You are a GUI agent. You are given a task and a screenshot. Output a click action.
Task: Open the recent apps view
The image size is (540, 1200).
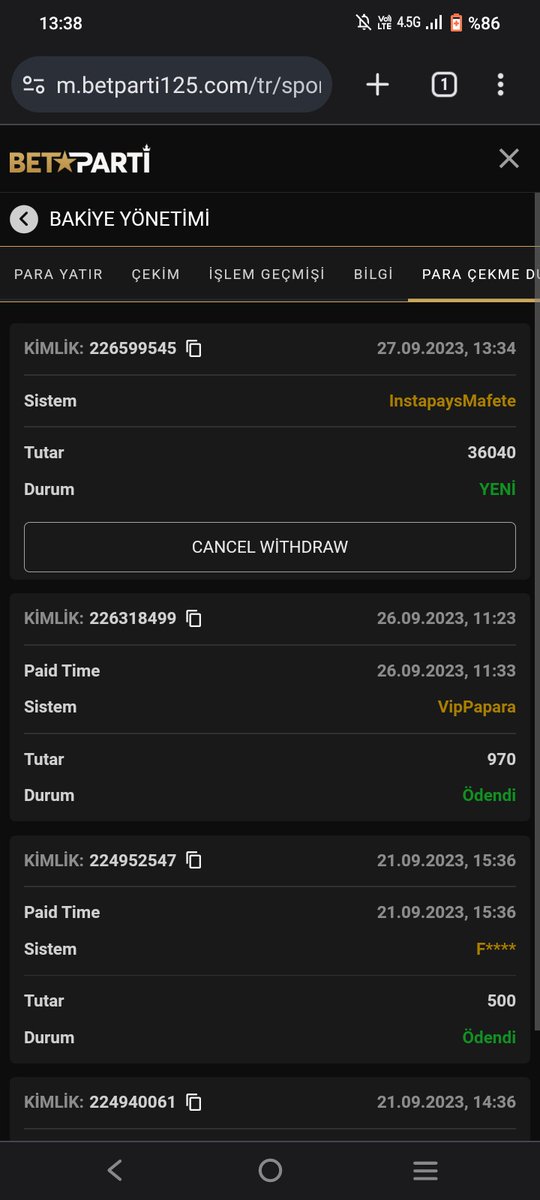[x=425, y=1170]
